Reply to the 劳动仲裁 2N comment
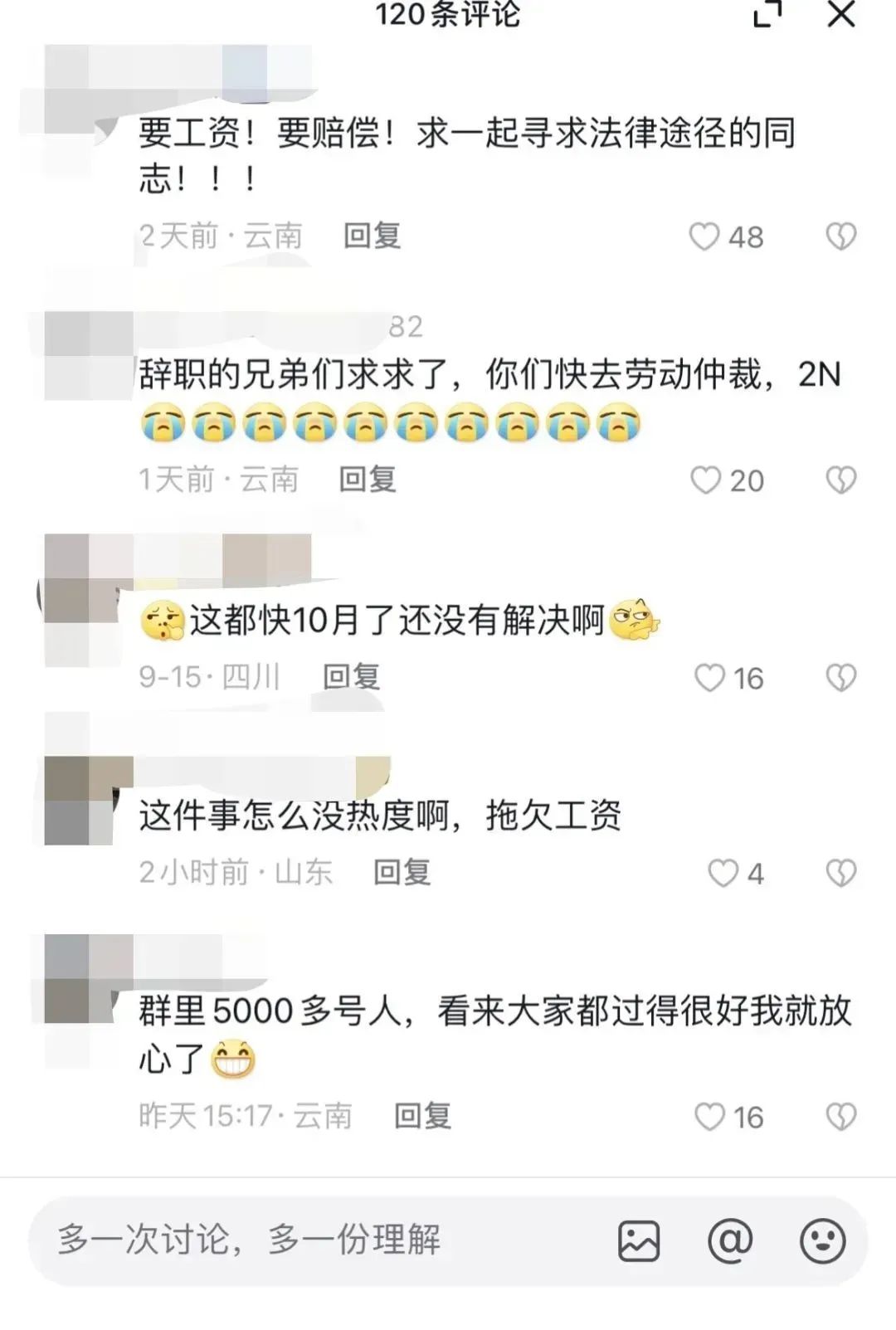Screen dimensions: 896x1330 368,480
